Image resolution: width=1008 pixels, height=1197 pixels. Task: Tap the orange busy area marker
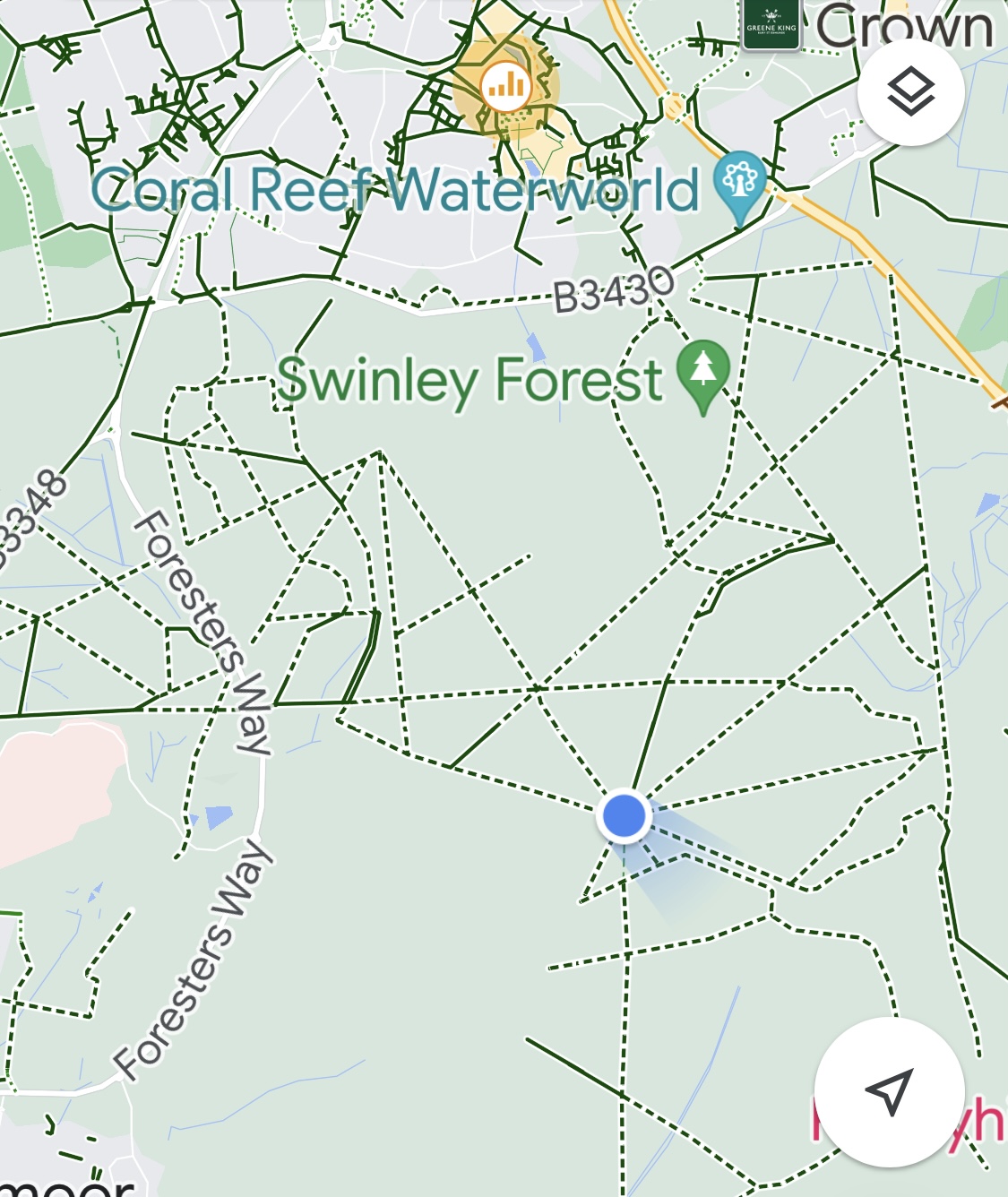505,86
